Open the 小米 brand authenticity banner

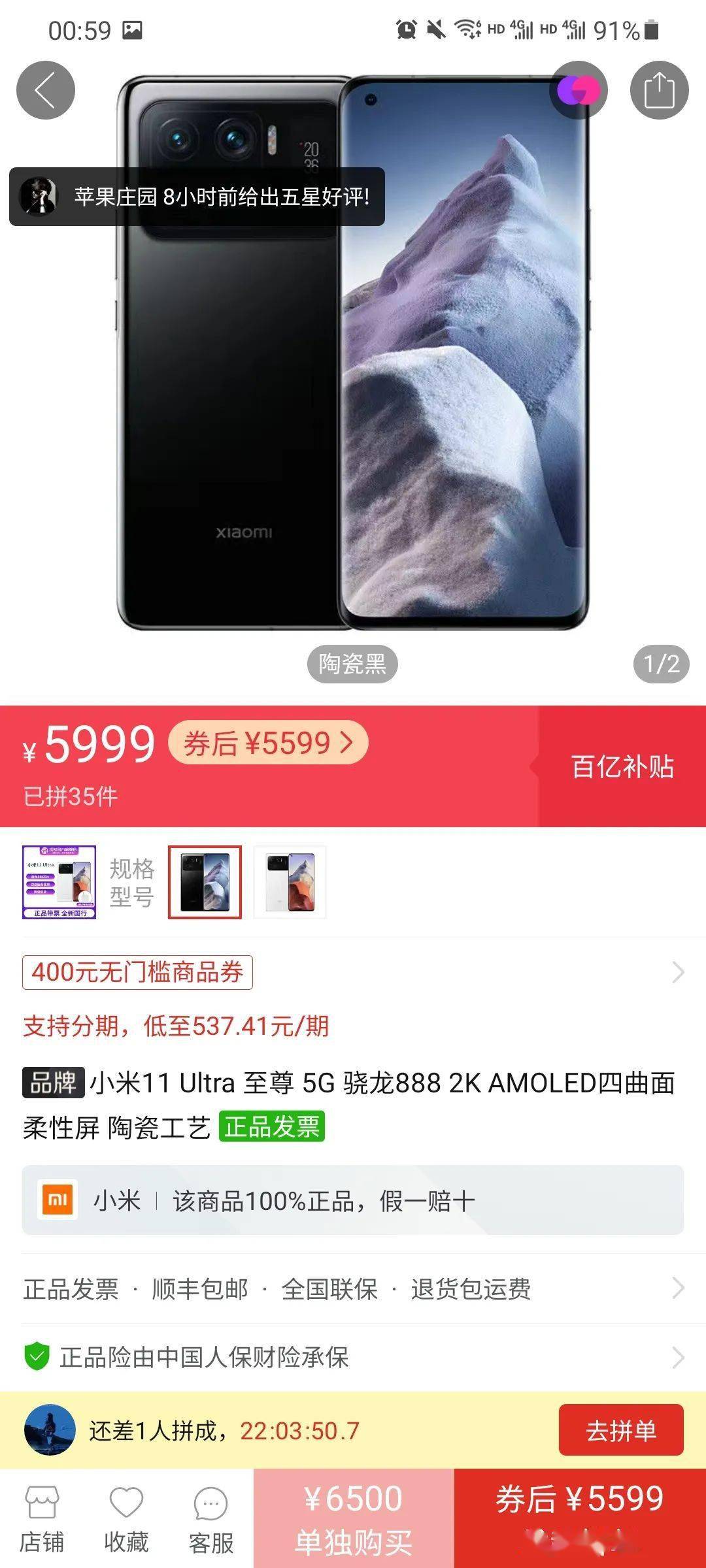(x=353, y=1201)
